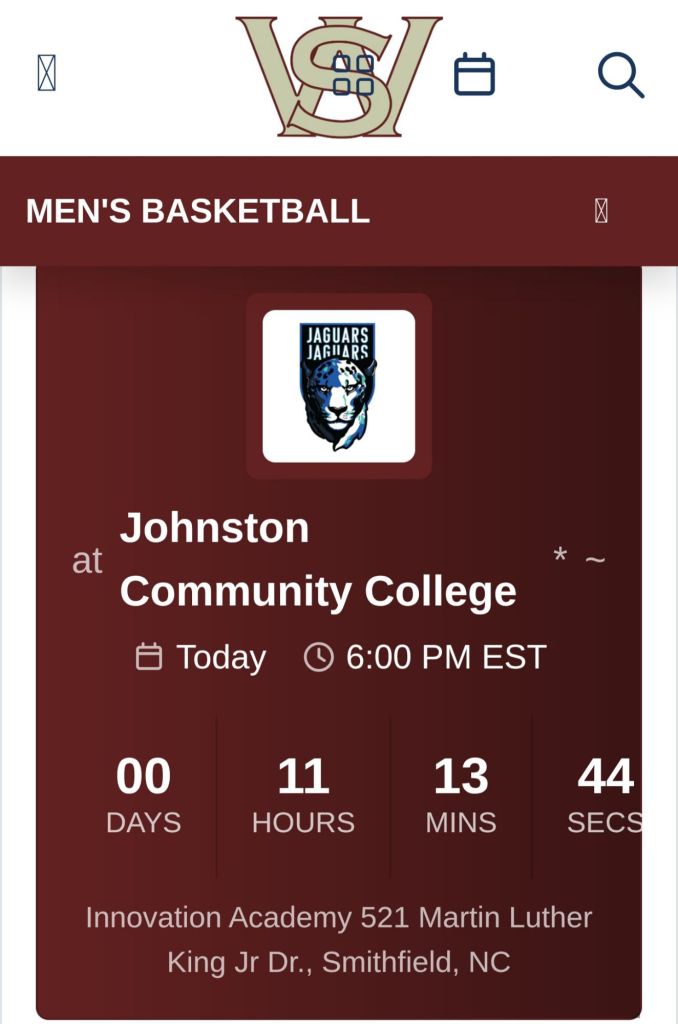Open the search magnifier
This screenshot has width=678, height=1024.
[620, 75]
